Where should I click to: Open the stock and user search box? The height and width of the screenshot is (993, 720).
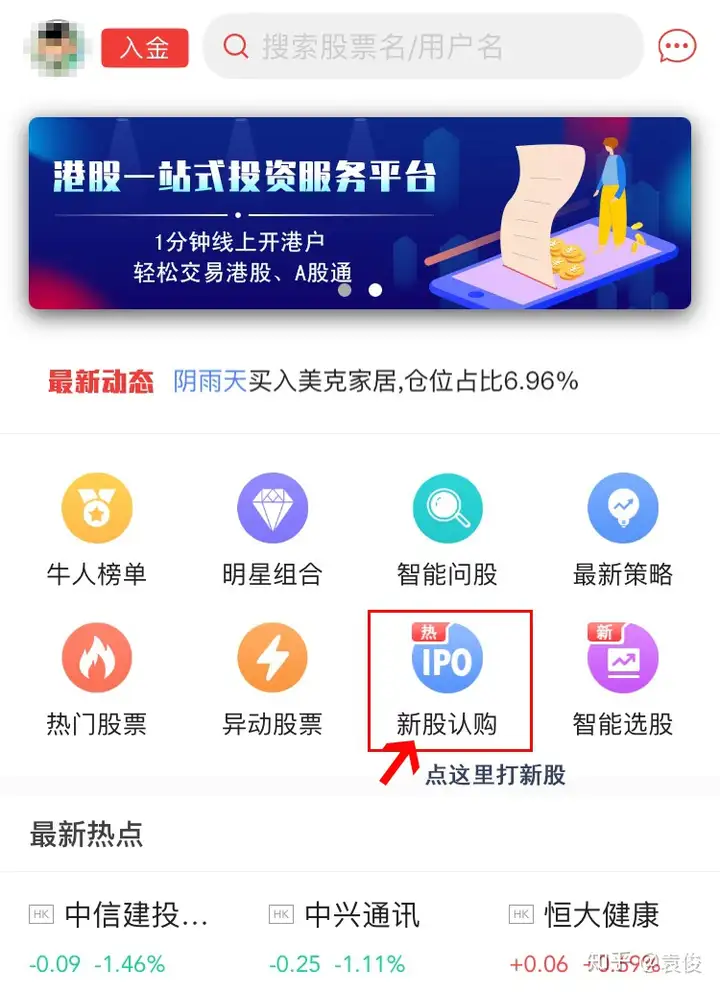[x=423, y=47]
